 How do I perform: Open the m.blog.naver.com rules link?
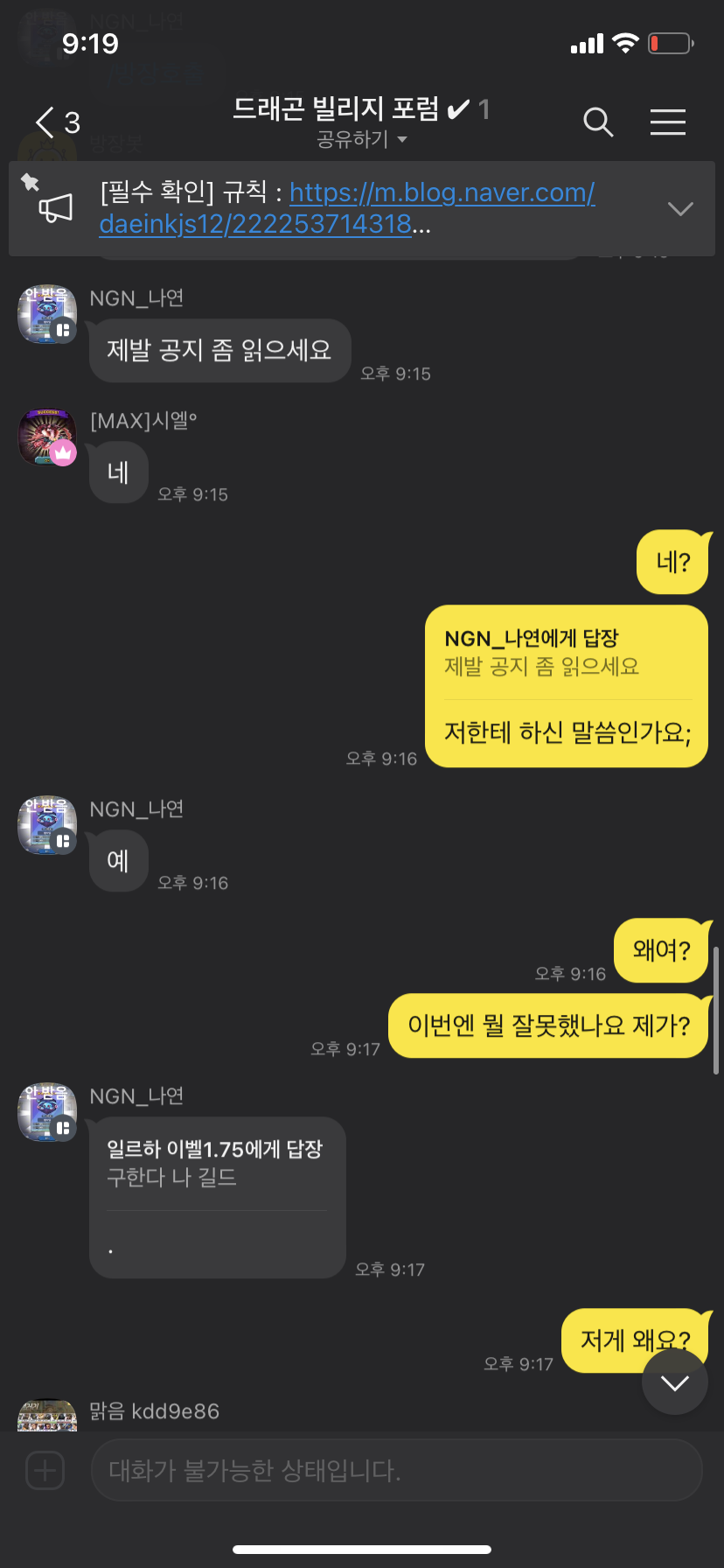442,192
